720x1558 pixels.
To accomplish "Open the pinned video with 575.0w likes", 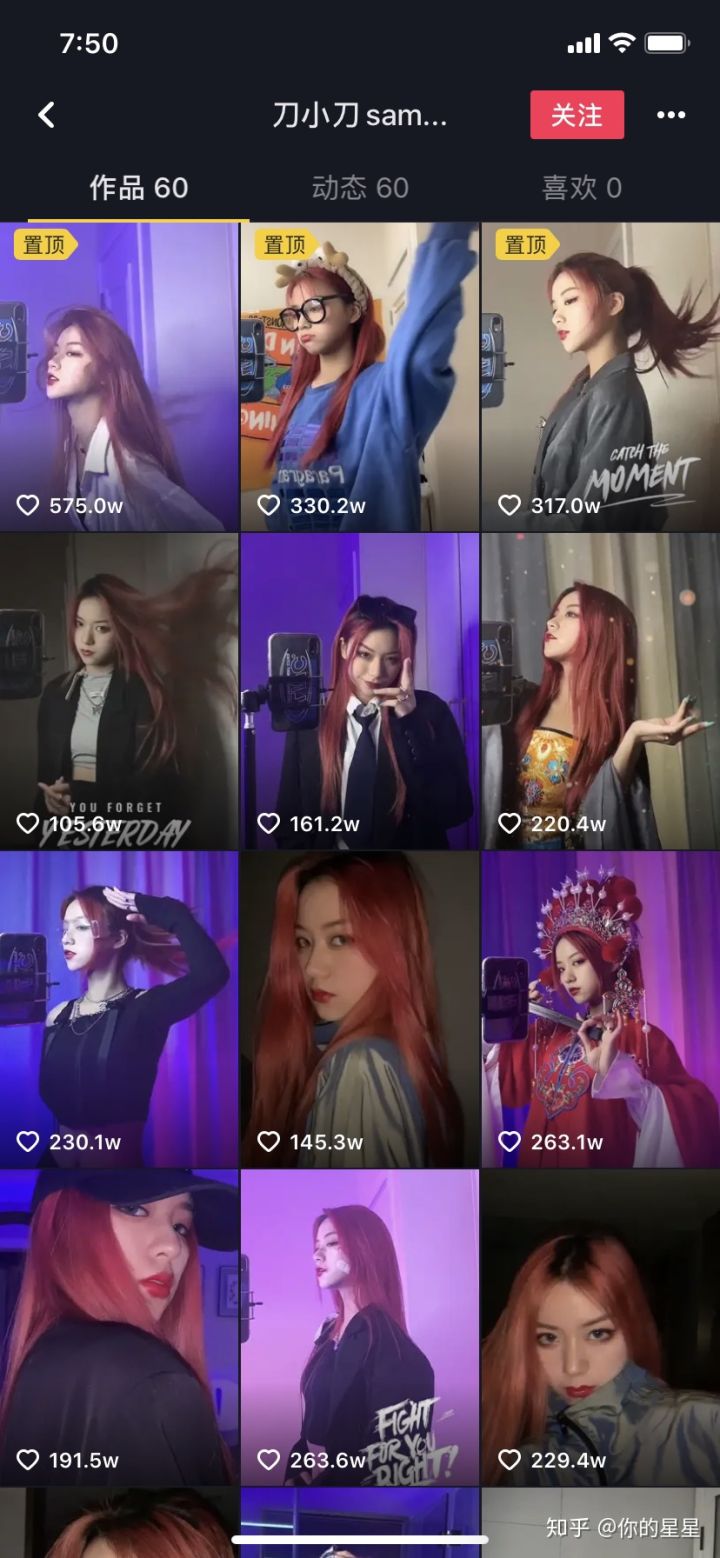I will point(119,377).
